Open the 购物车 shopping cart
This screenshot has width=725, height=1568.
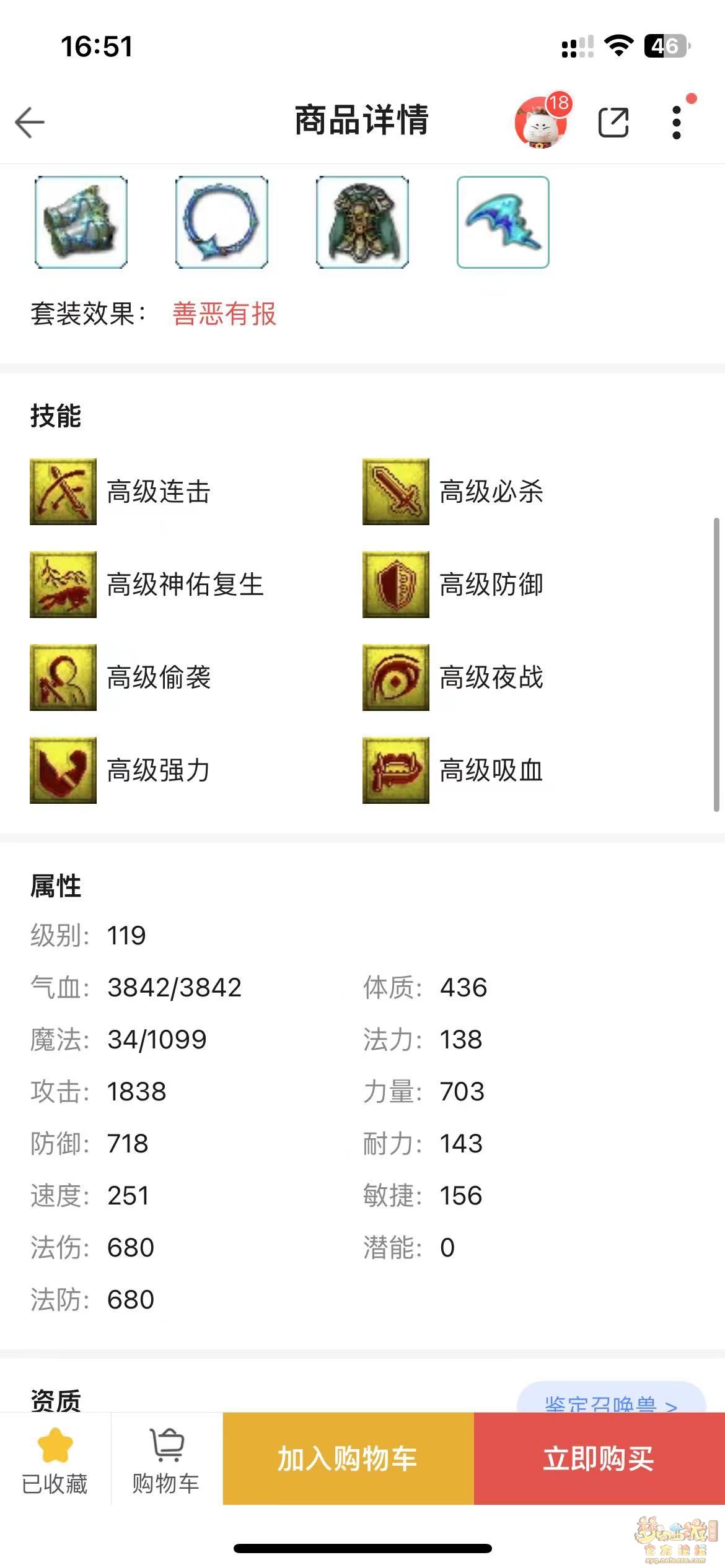tap(167, 1458)
